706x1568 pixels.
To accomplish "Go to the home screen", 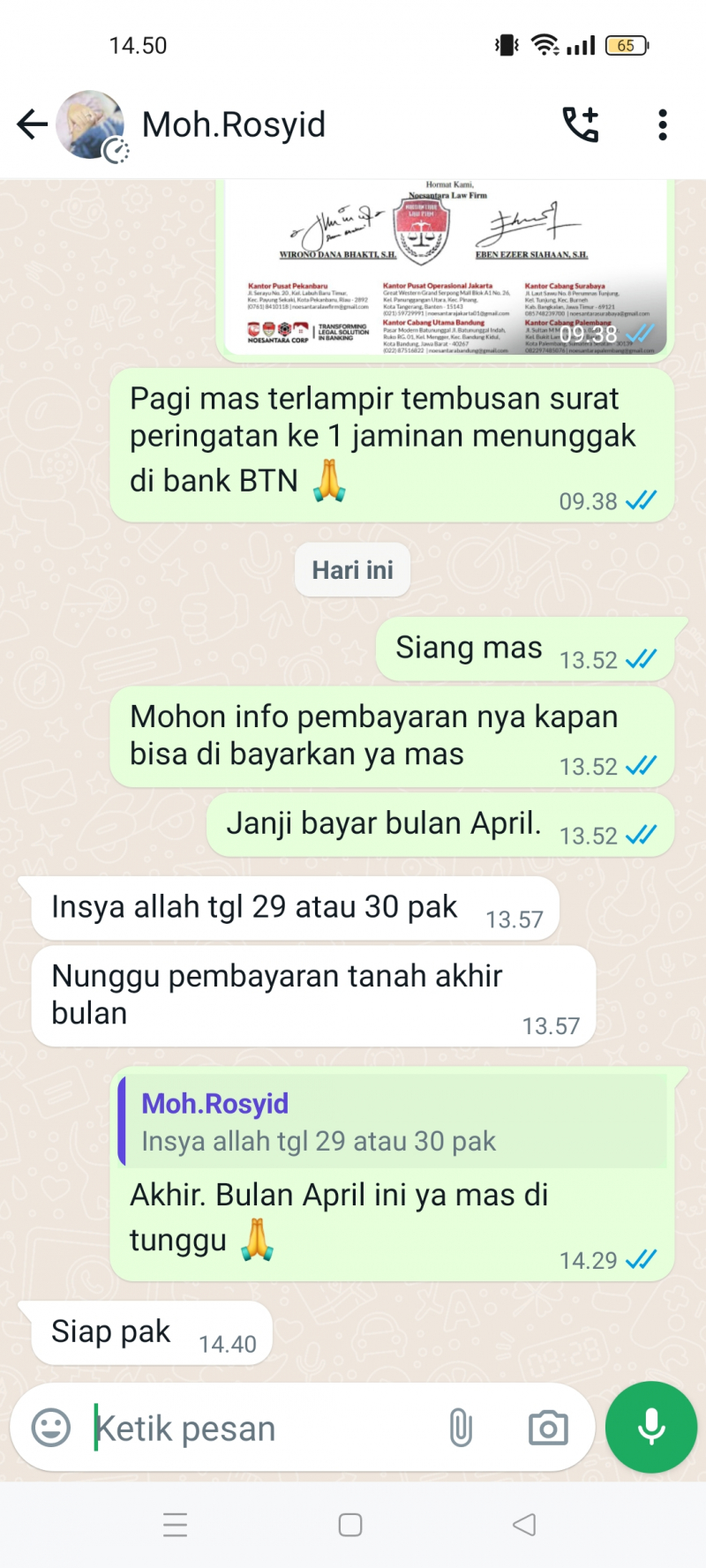I will tap(350, 1525).
